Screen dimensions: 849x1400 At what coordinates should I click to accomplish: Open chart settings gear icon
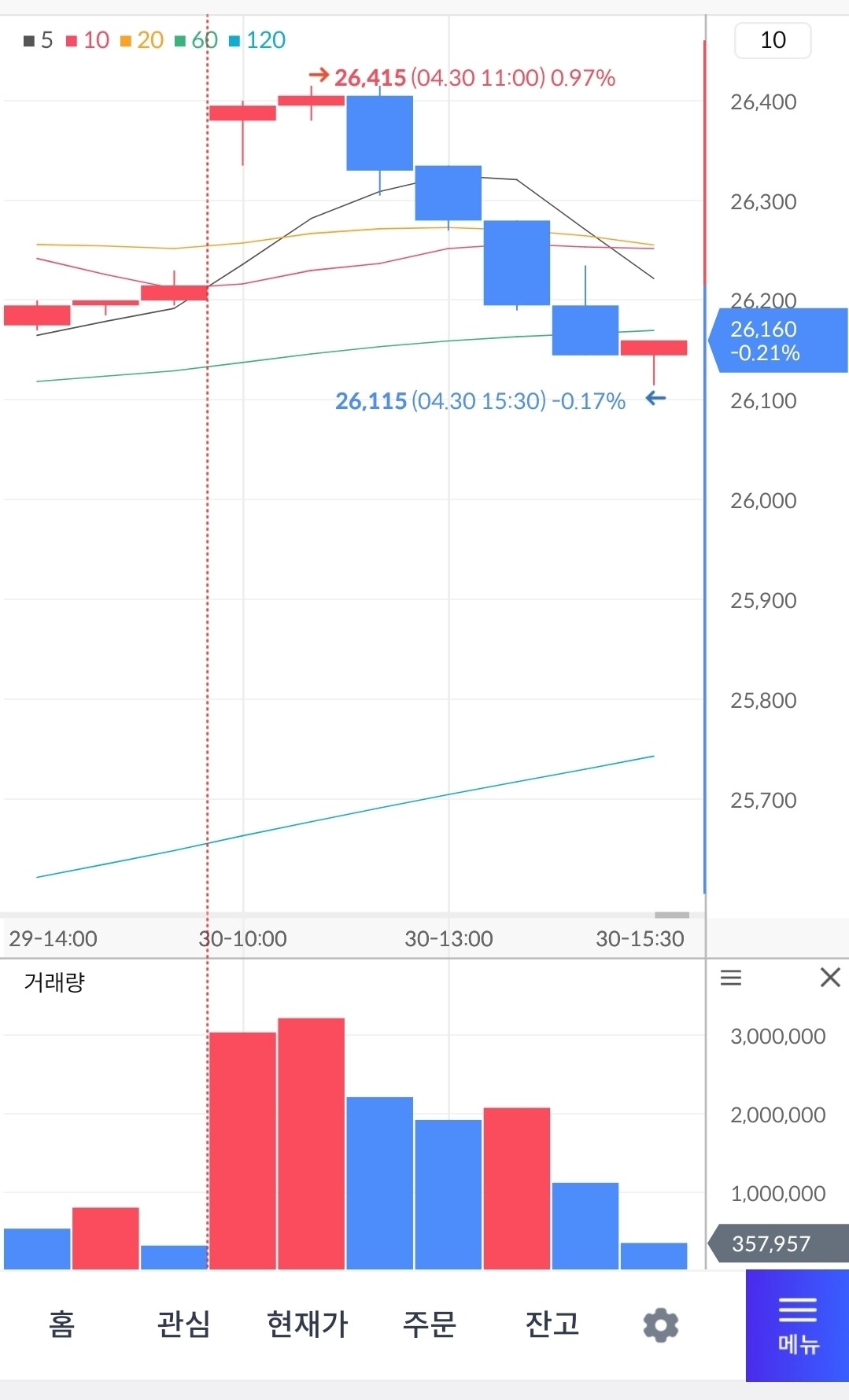[661, 1325]
